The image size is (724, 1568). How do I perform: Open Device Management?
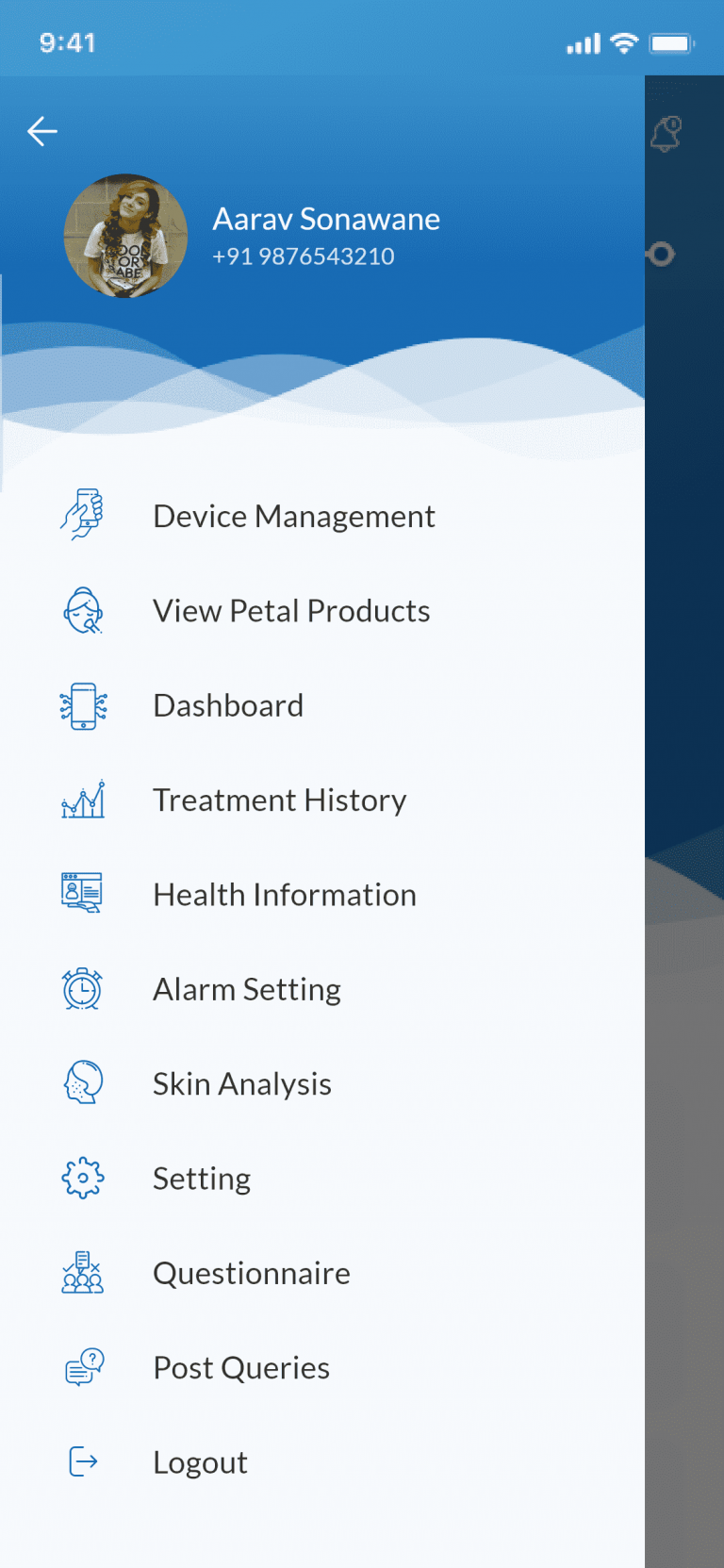click(x=322, y=516)
